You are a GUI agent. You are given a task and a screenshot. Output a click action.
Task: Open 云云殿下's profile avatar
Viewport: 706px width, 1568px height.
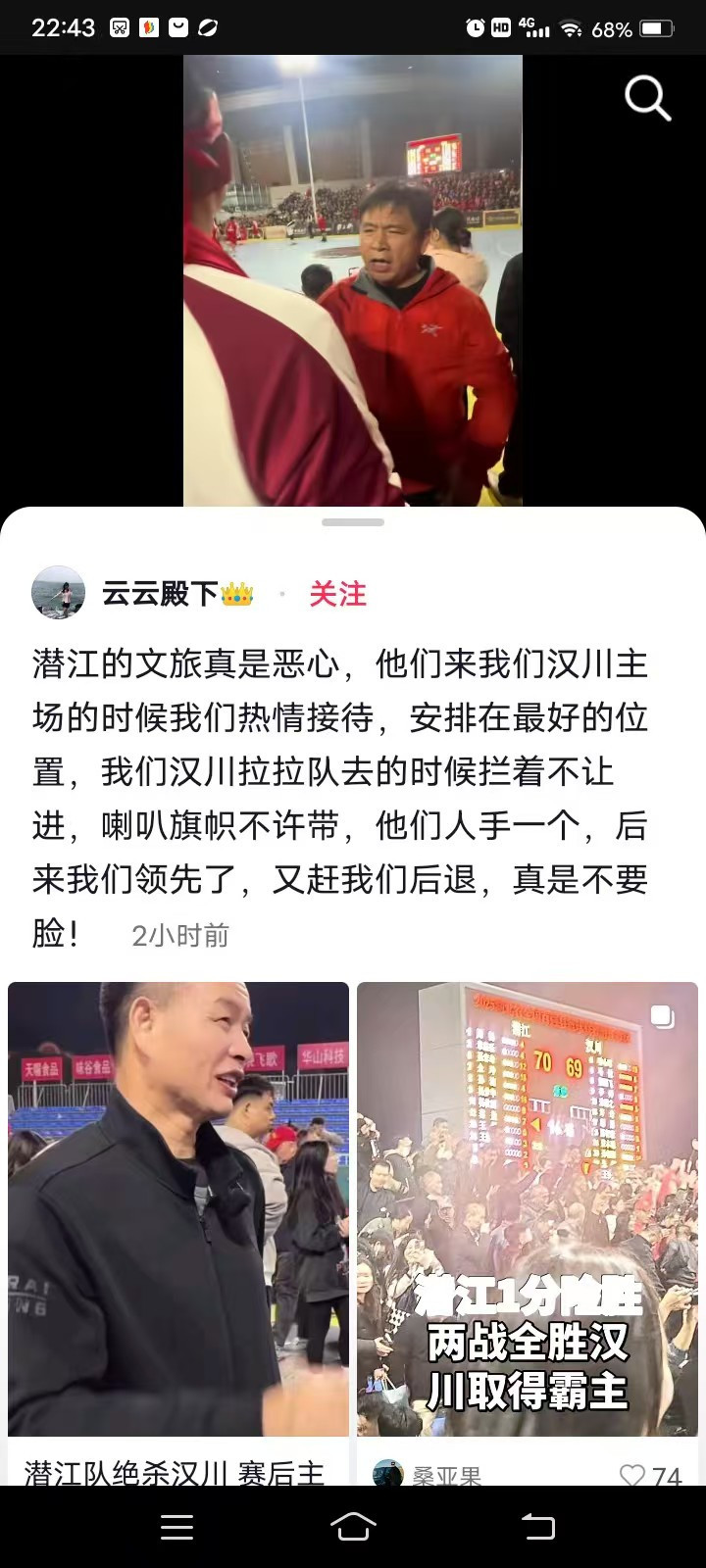point(58,592)
